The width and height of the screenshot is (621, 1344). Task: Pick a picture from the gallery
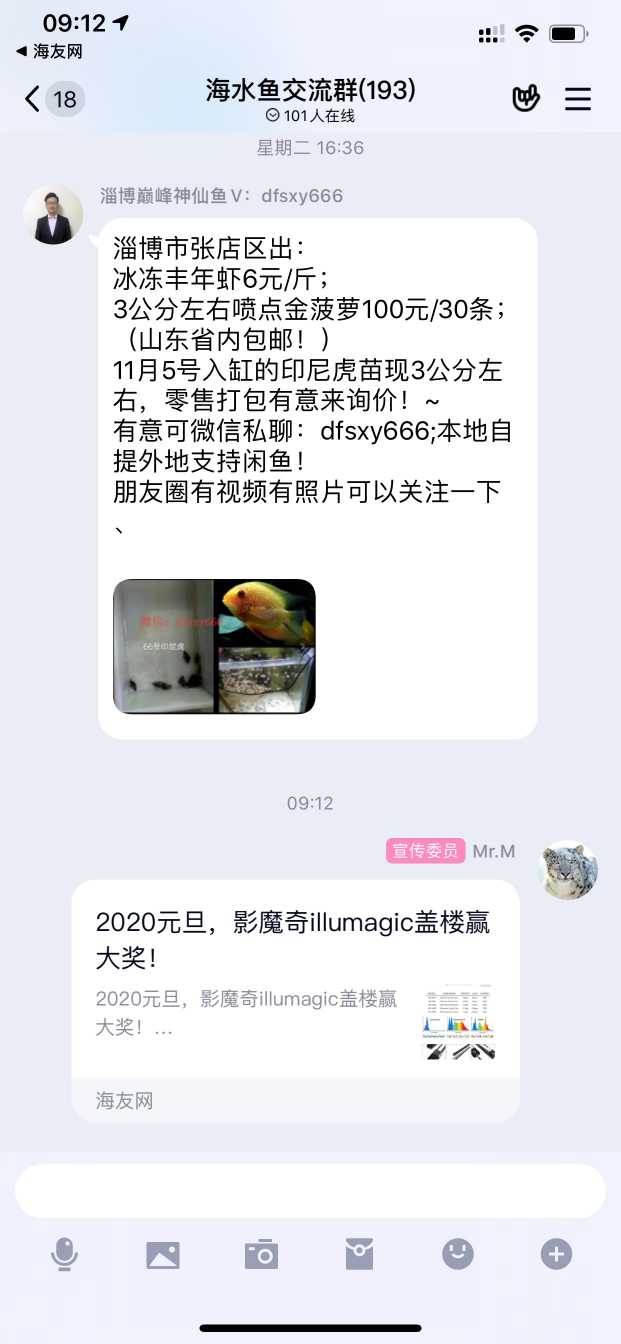click(163, 1254)
